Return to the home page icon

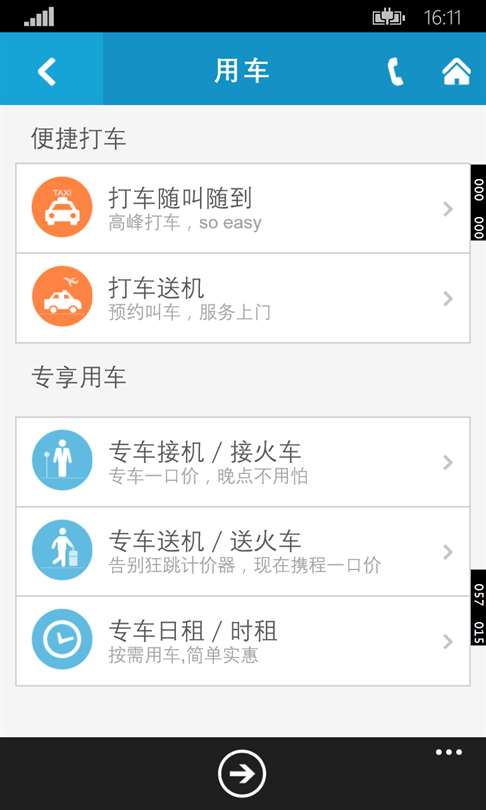click(456, 71)
